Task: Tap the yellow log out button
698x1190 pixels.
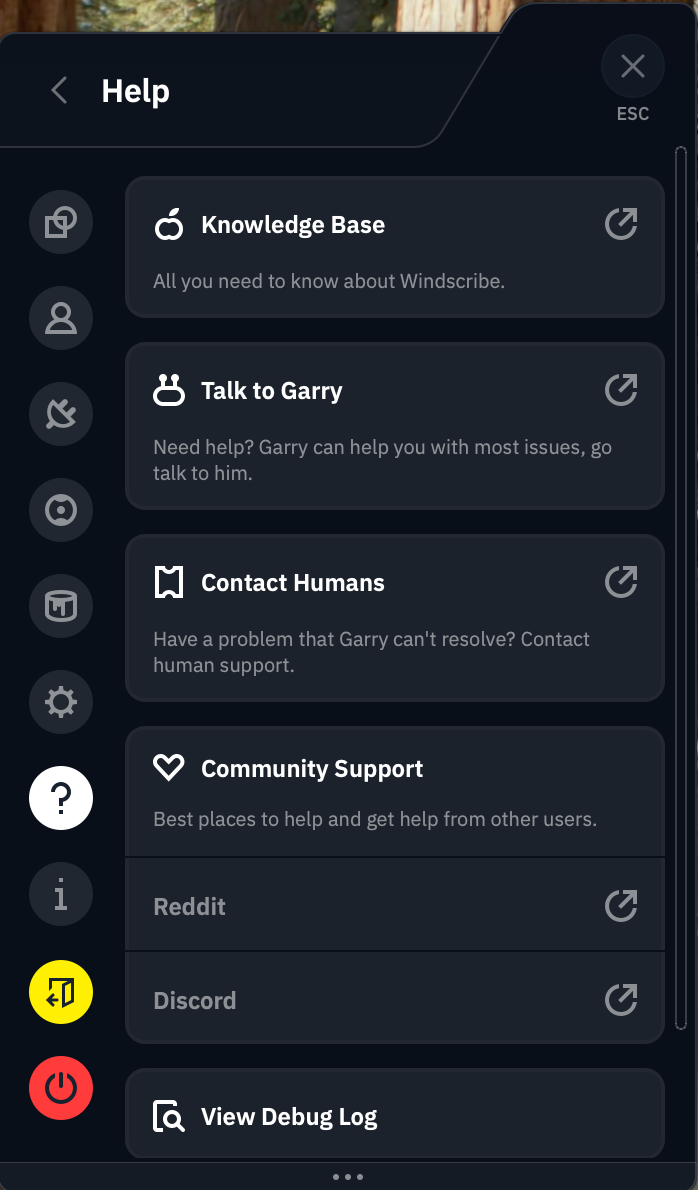Action: 61,992
